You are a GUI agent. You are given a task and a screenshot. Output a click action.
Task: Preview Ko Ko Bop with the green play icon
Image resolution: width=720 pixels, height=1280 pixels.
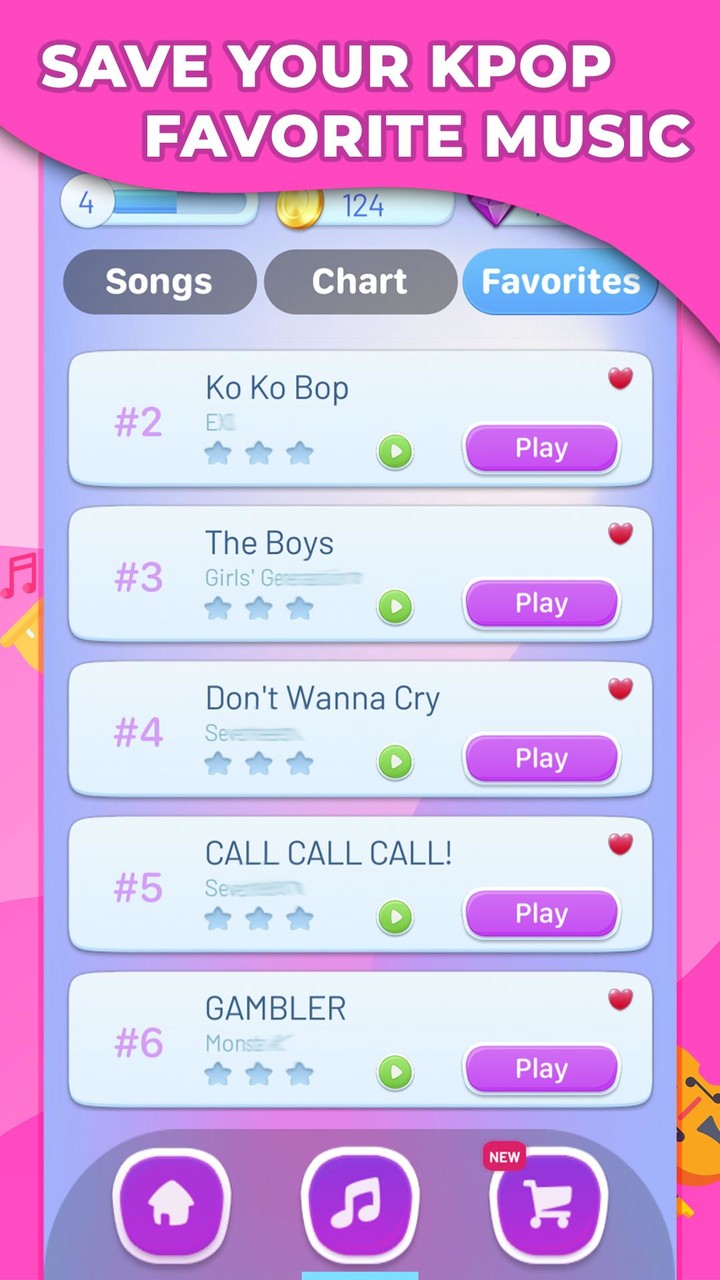point(394,452)
